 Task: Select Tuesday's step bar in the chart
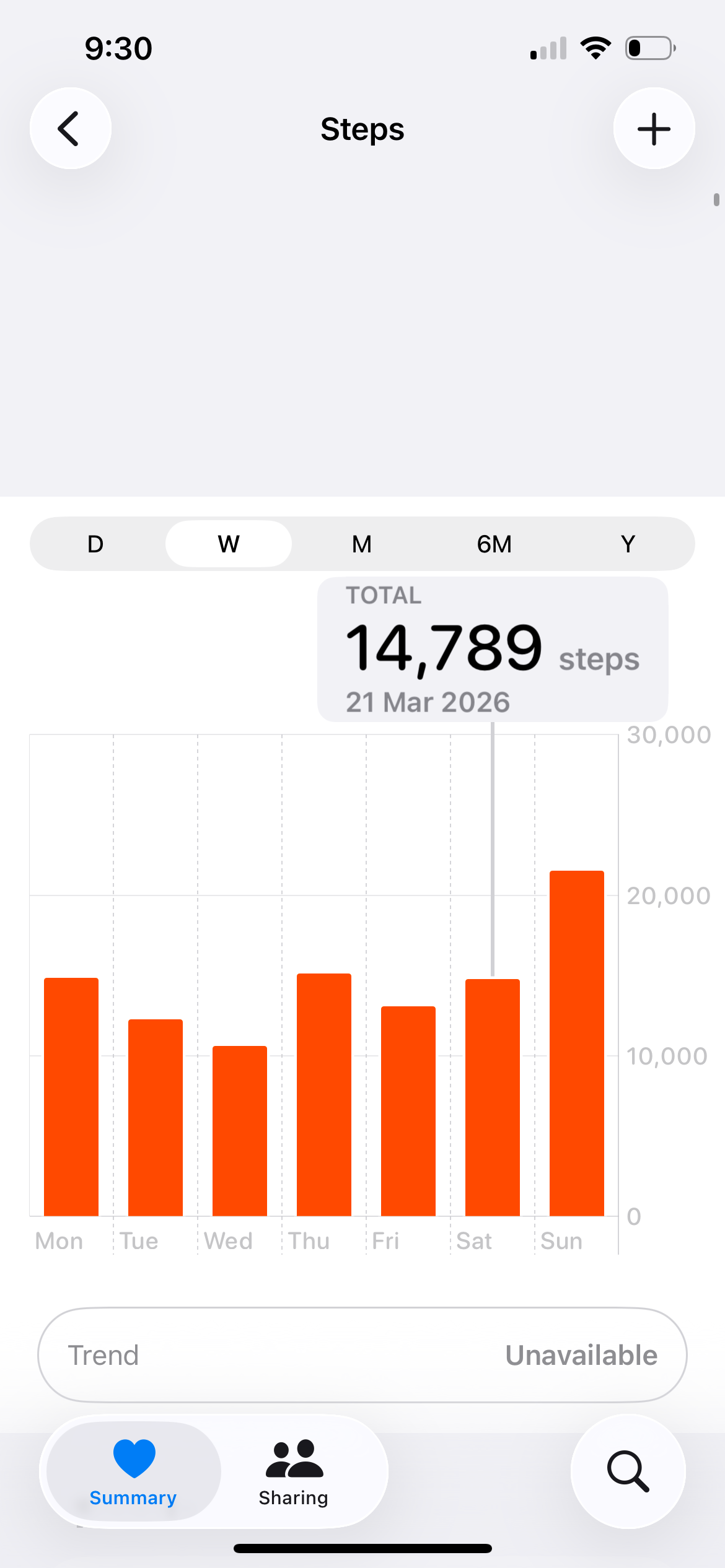[156, 1117]
